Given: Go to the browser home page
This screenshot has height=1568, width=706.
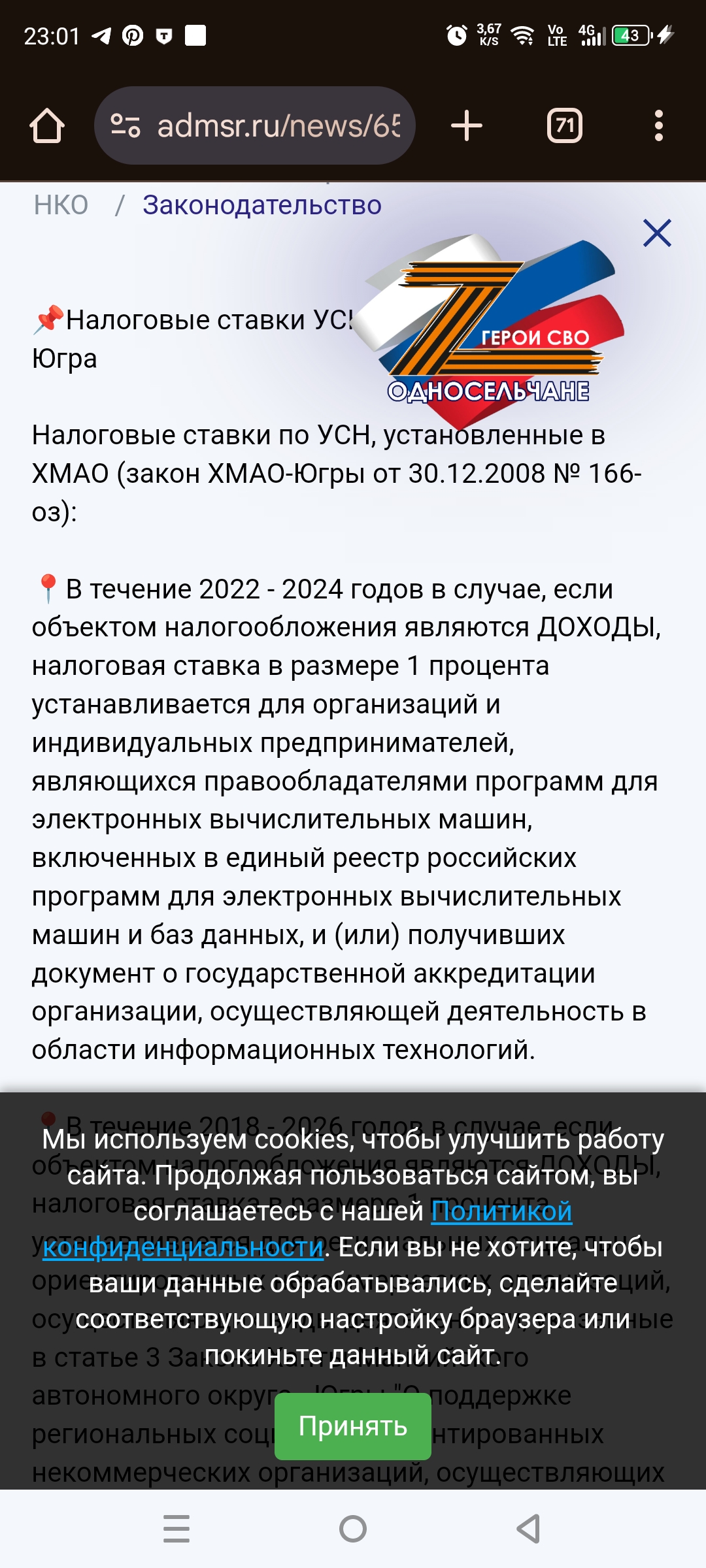Looking at the screenshot, I should coord(47,125).
